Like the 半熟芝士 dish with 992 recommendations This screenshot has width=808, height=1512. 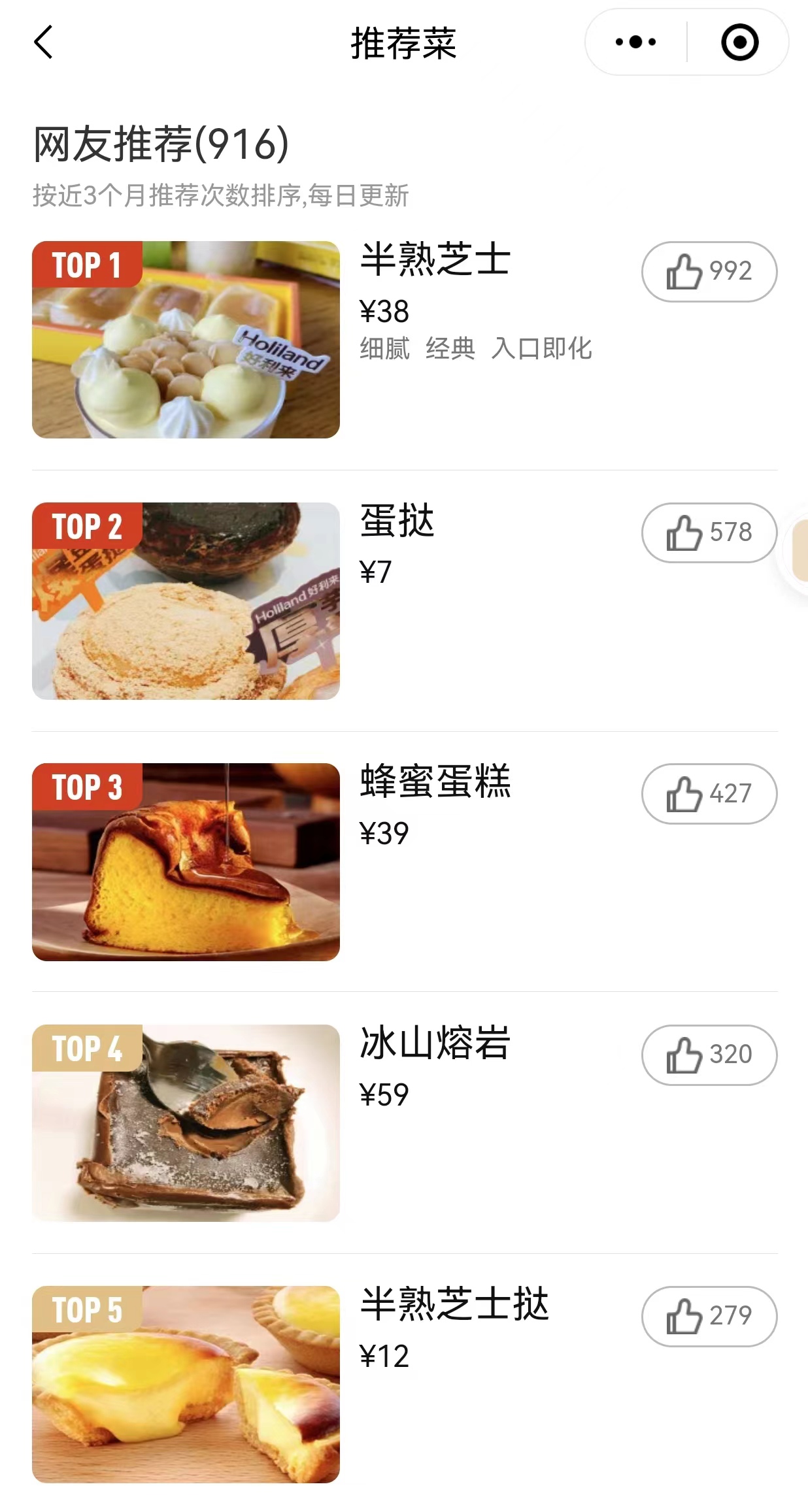point(709,272)
